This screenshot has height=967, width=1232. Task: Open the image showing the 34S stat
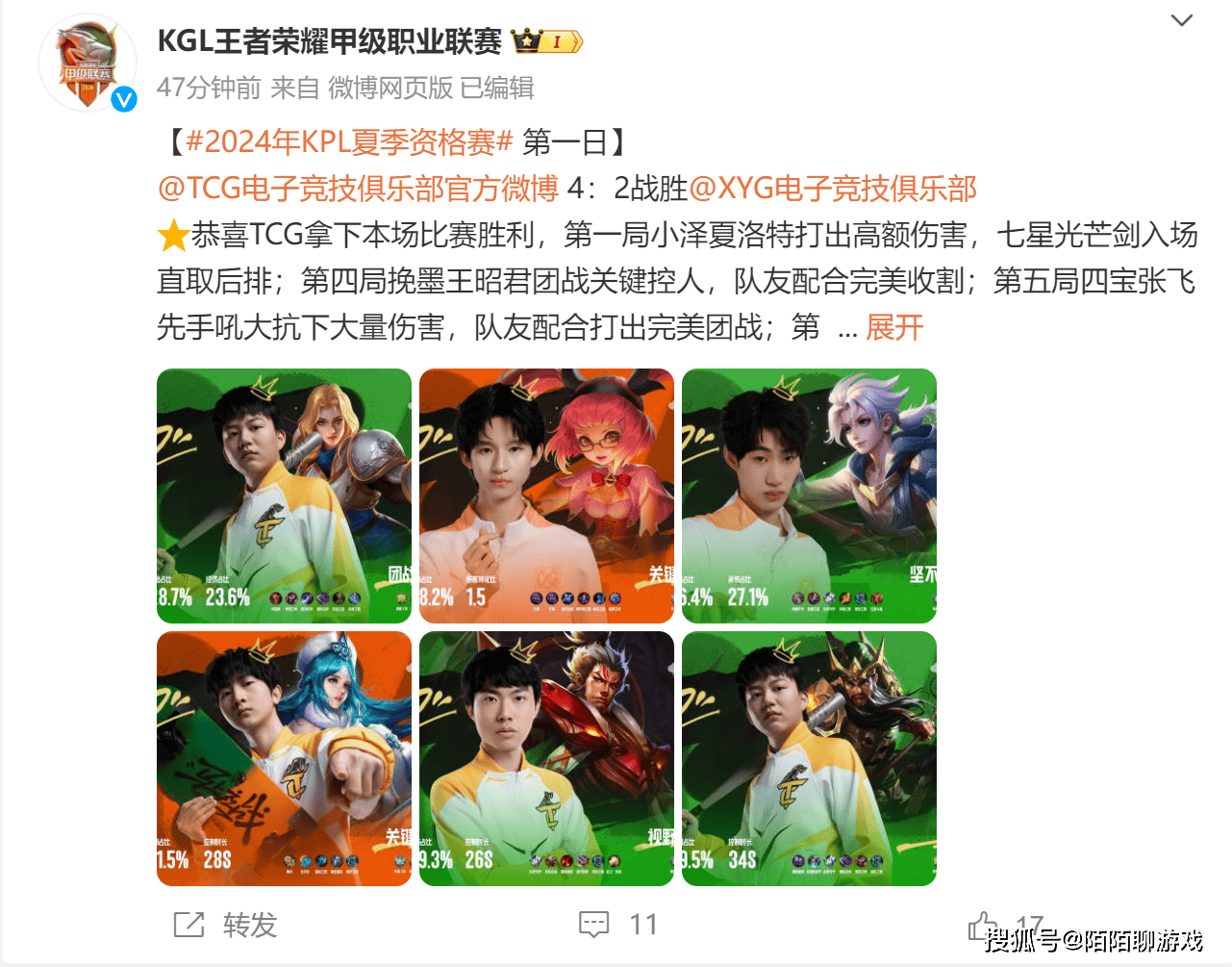click(x=809, y=758)
